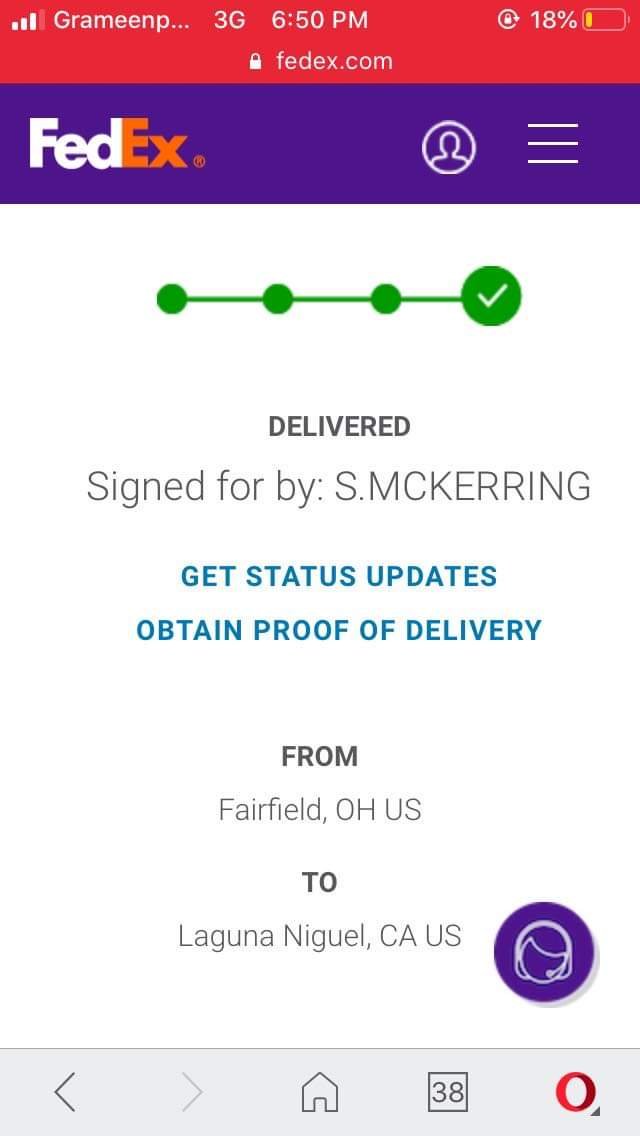Open the hamburger menu
This screenshot has height=1136, width=640.
click(552, 143)
